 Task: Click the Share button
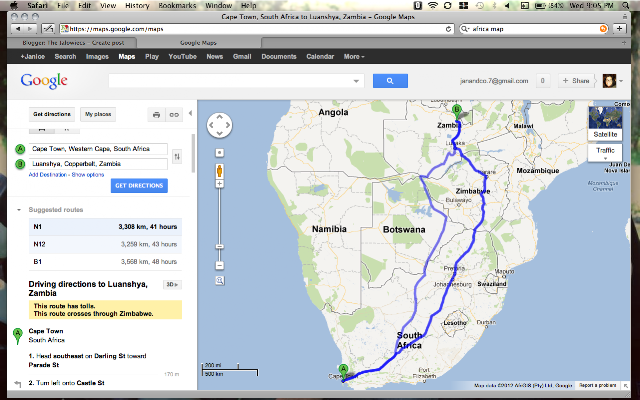576,81
